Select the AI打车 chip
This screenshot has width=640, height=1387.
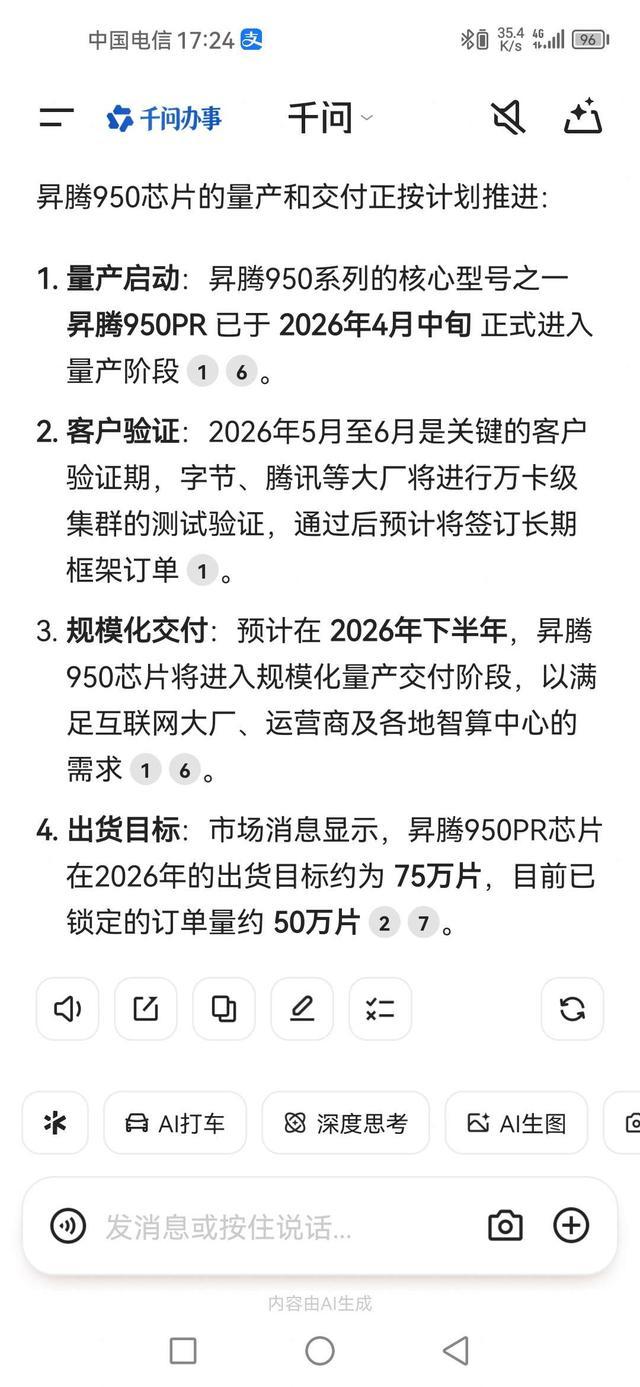[x=175, y=1123]
